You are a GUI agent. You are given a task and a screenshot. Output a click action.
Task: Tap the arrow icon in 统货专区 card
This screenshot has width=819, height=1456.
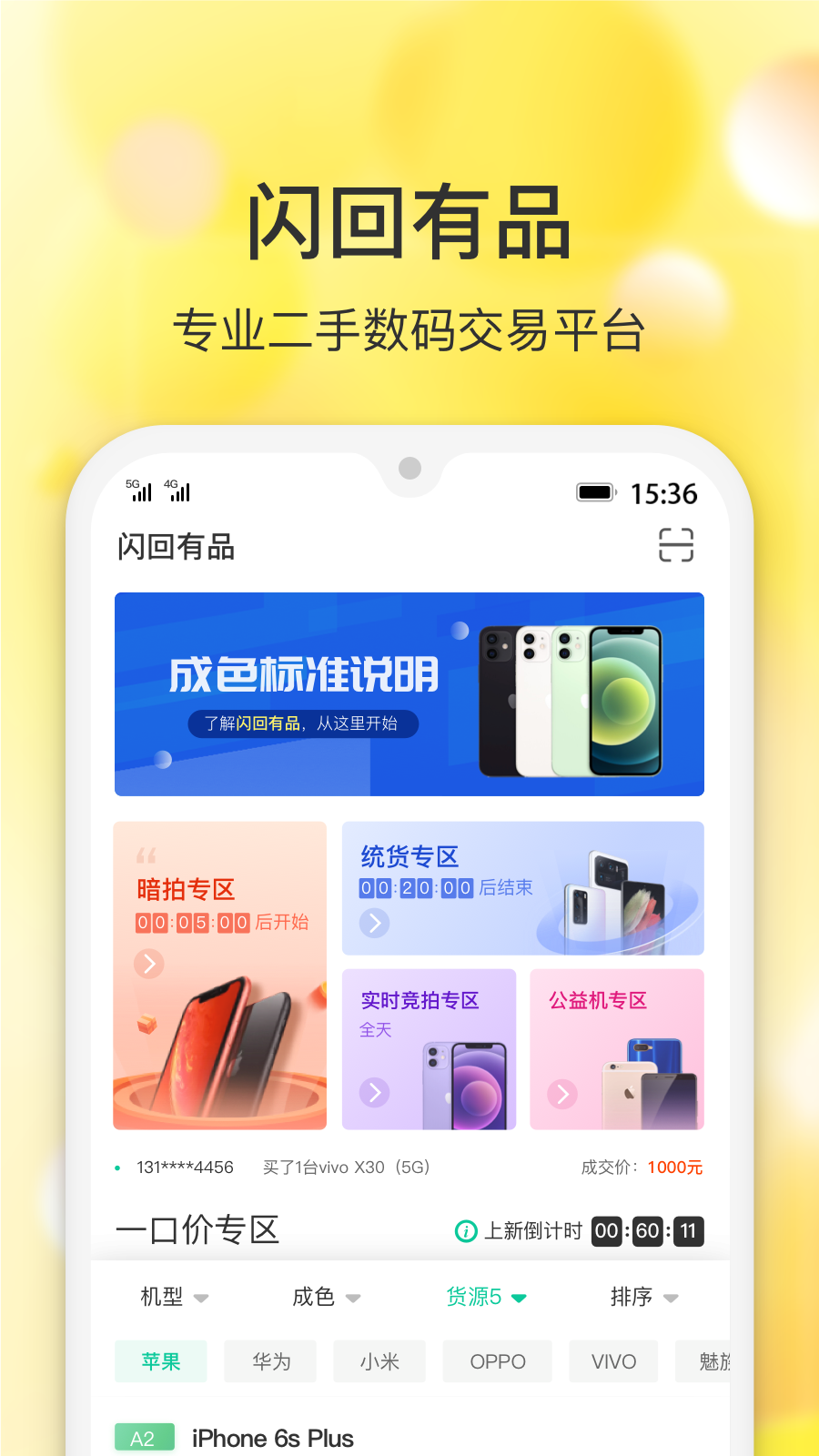374,923
